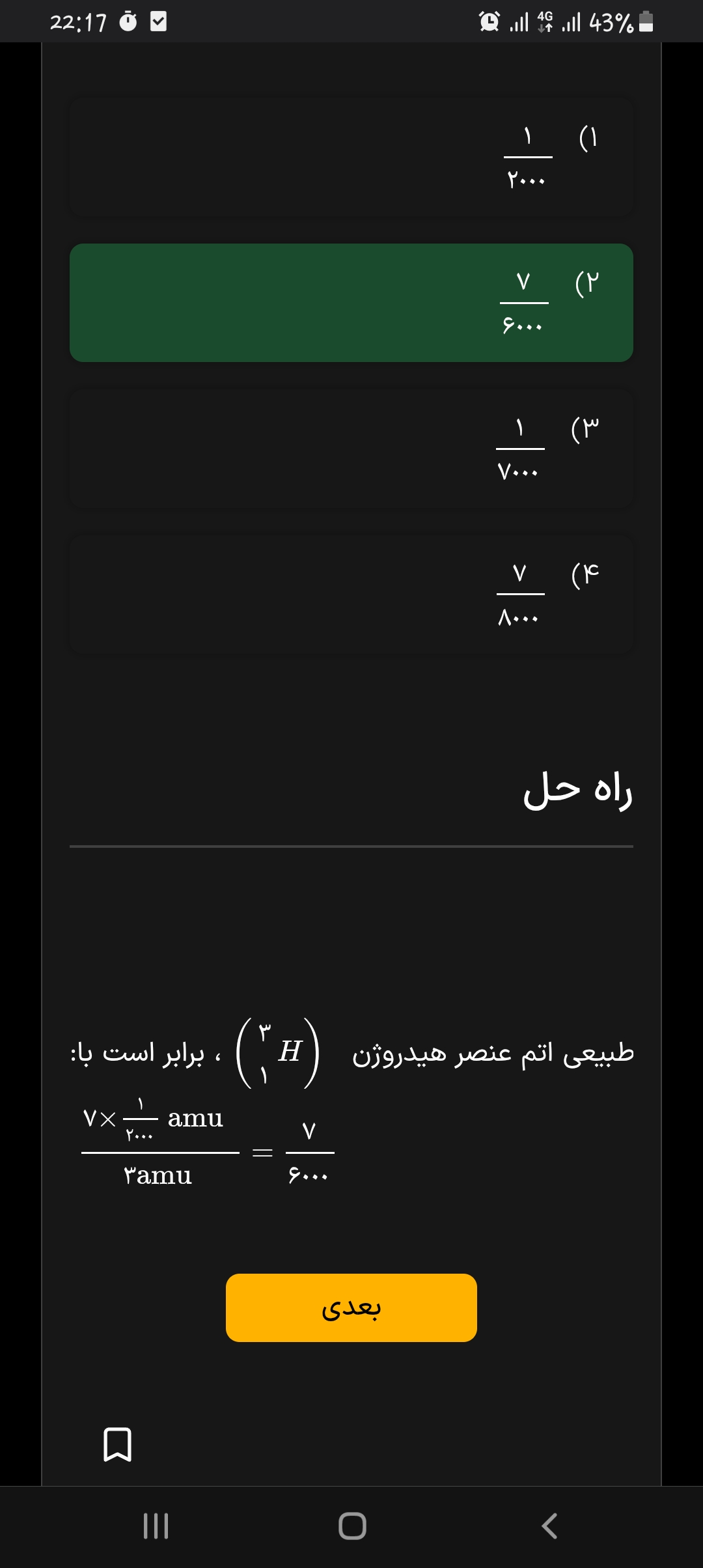Go back using the system back button
The image size is (703, 1568).
coord(549,1526)
